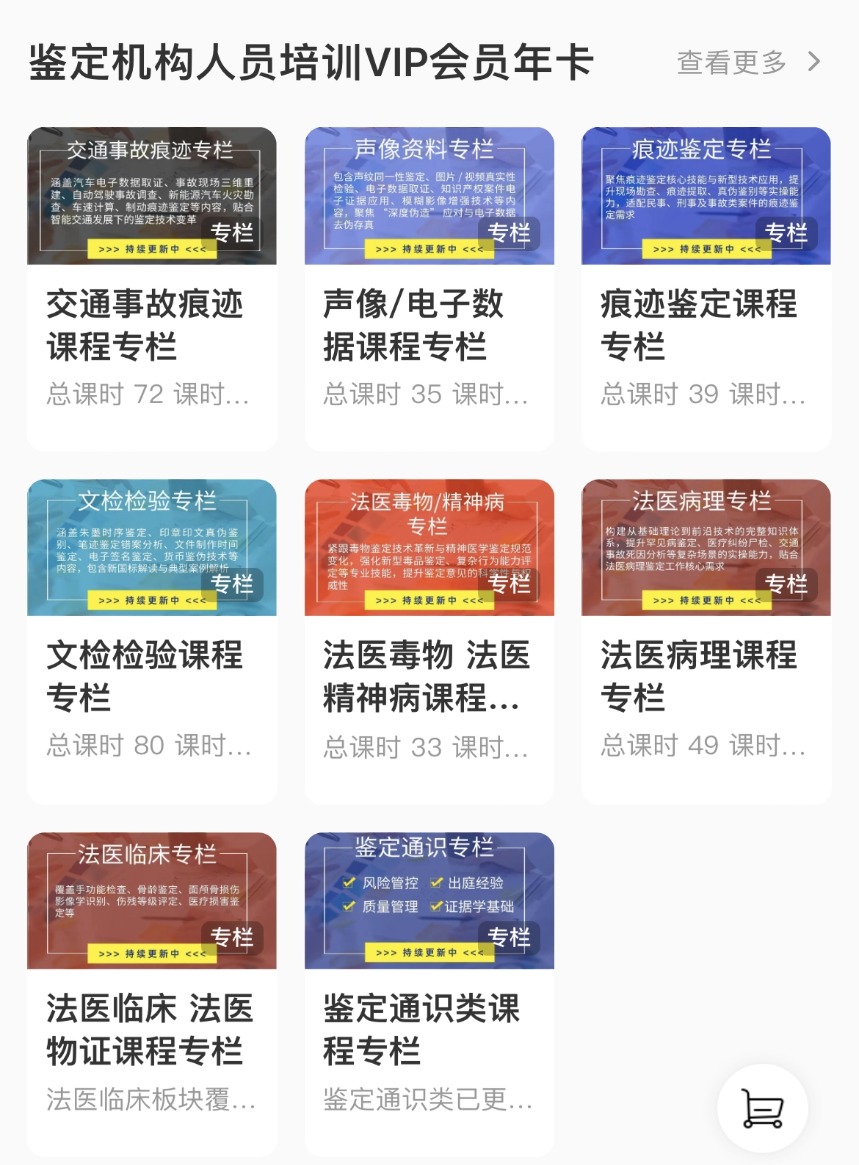Tap the checkmark beside 证据学基础
Viewport: 859px width, 1165px height.
[437, 905]
